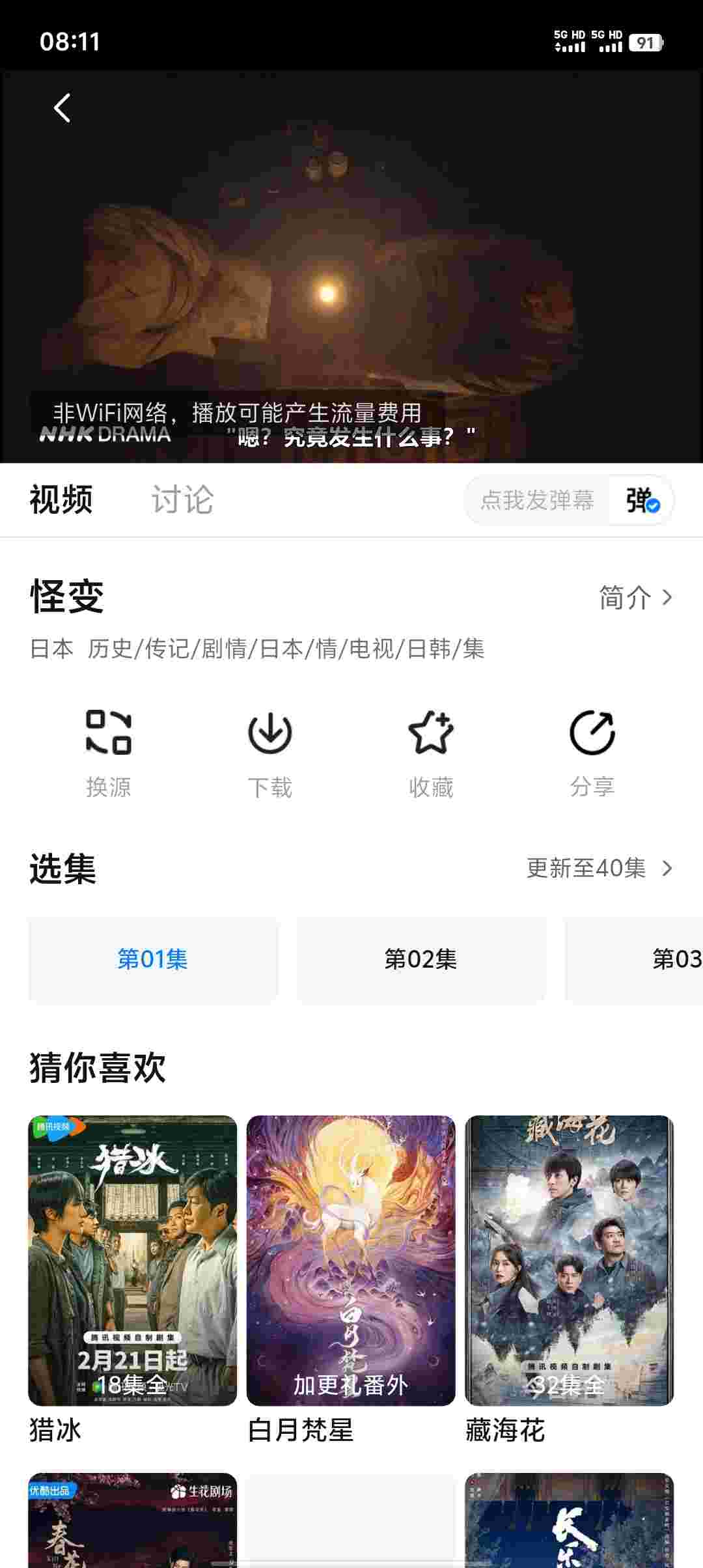Image resolution: width=703 pixels, height=1568 pixels.
Task: Toggle the 弹 danmaku switch
Action: [642, 500]
